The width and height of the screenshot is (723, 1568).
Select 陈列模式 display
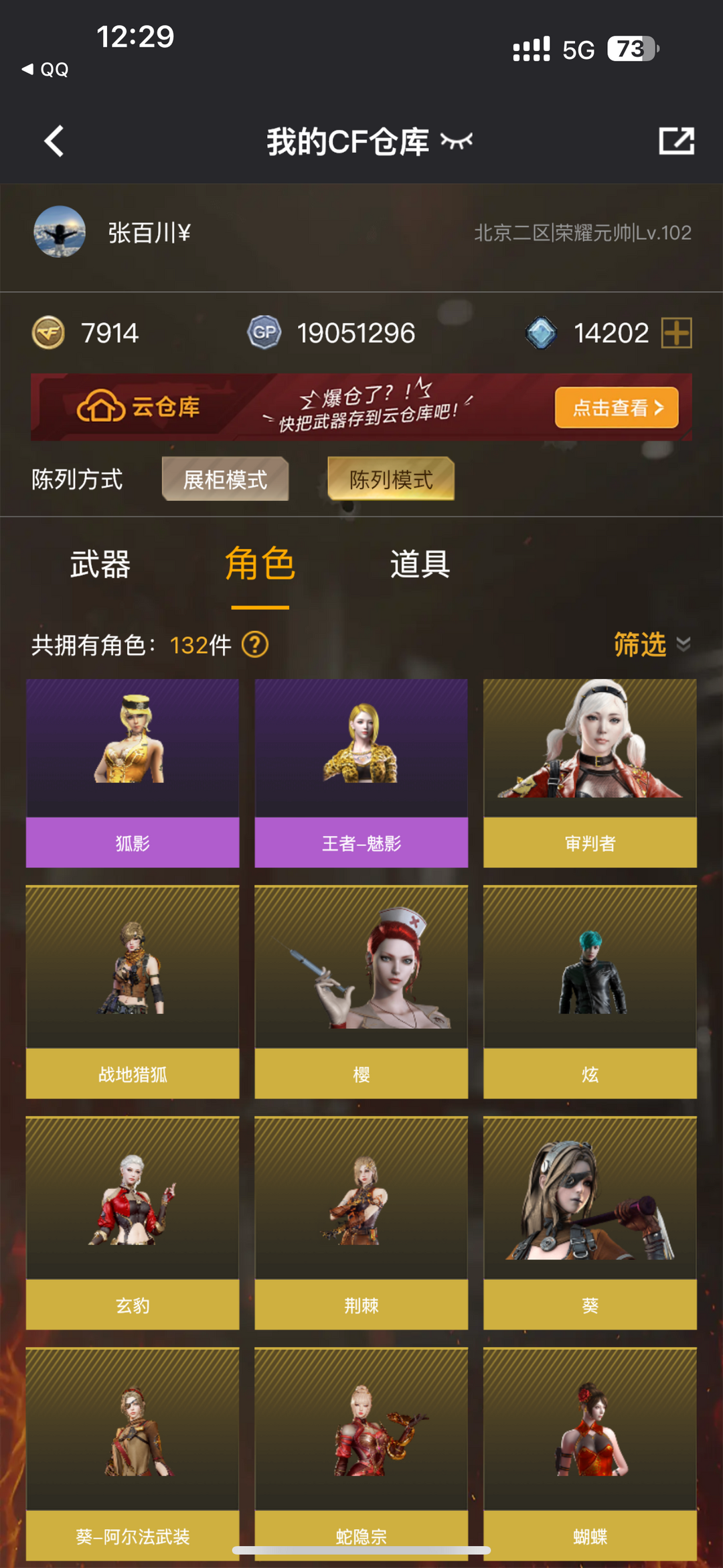coord(391,479)
